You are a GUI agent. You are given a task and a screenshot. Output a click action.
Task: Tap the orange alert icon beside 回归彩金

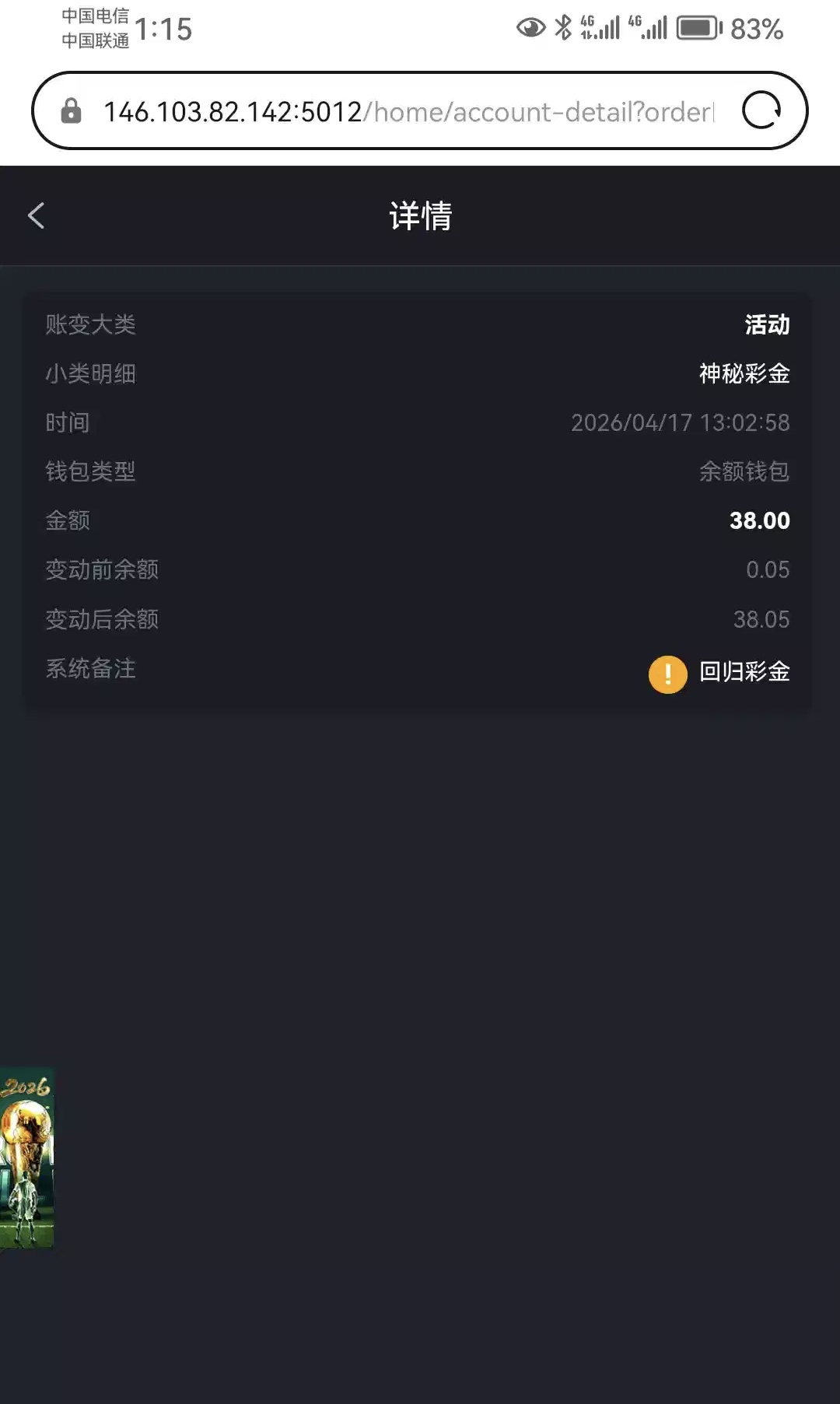point(667,674)
